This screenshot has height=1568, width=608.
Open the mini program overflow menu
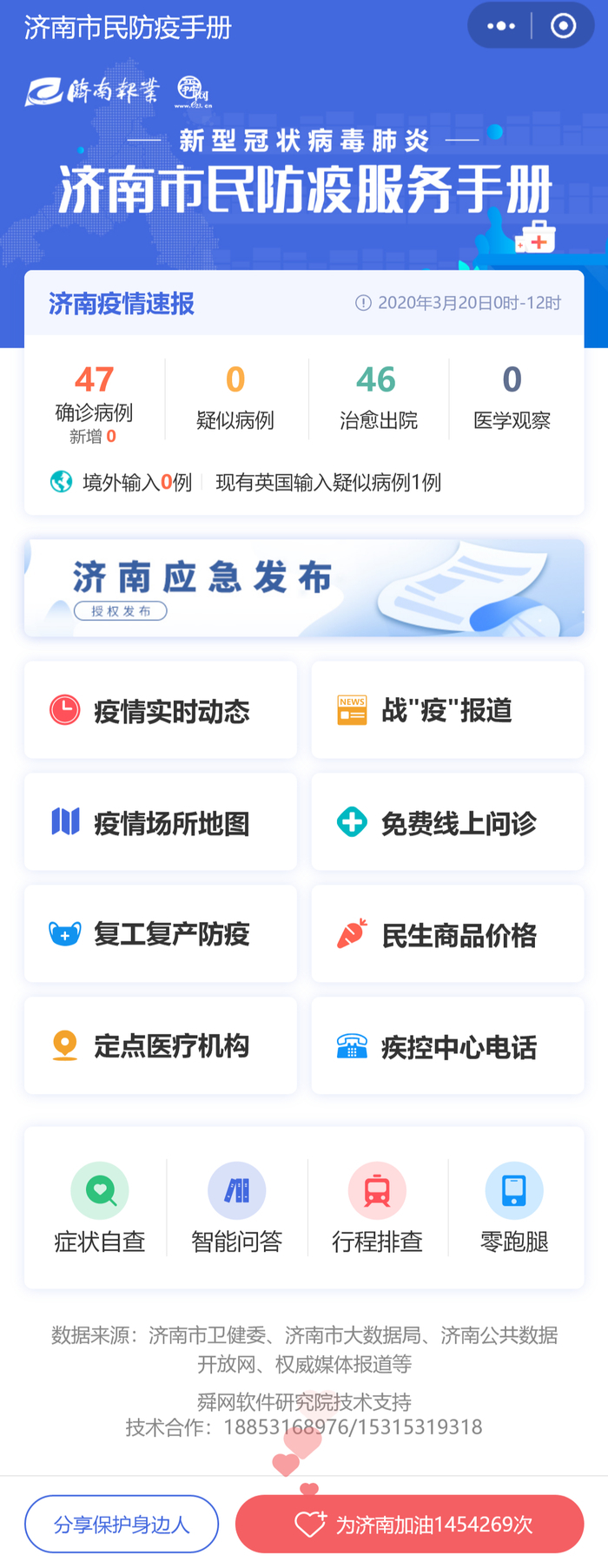pos(501,26)
